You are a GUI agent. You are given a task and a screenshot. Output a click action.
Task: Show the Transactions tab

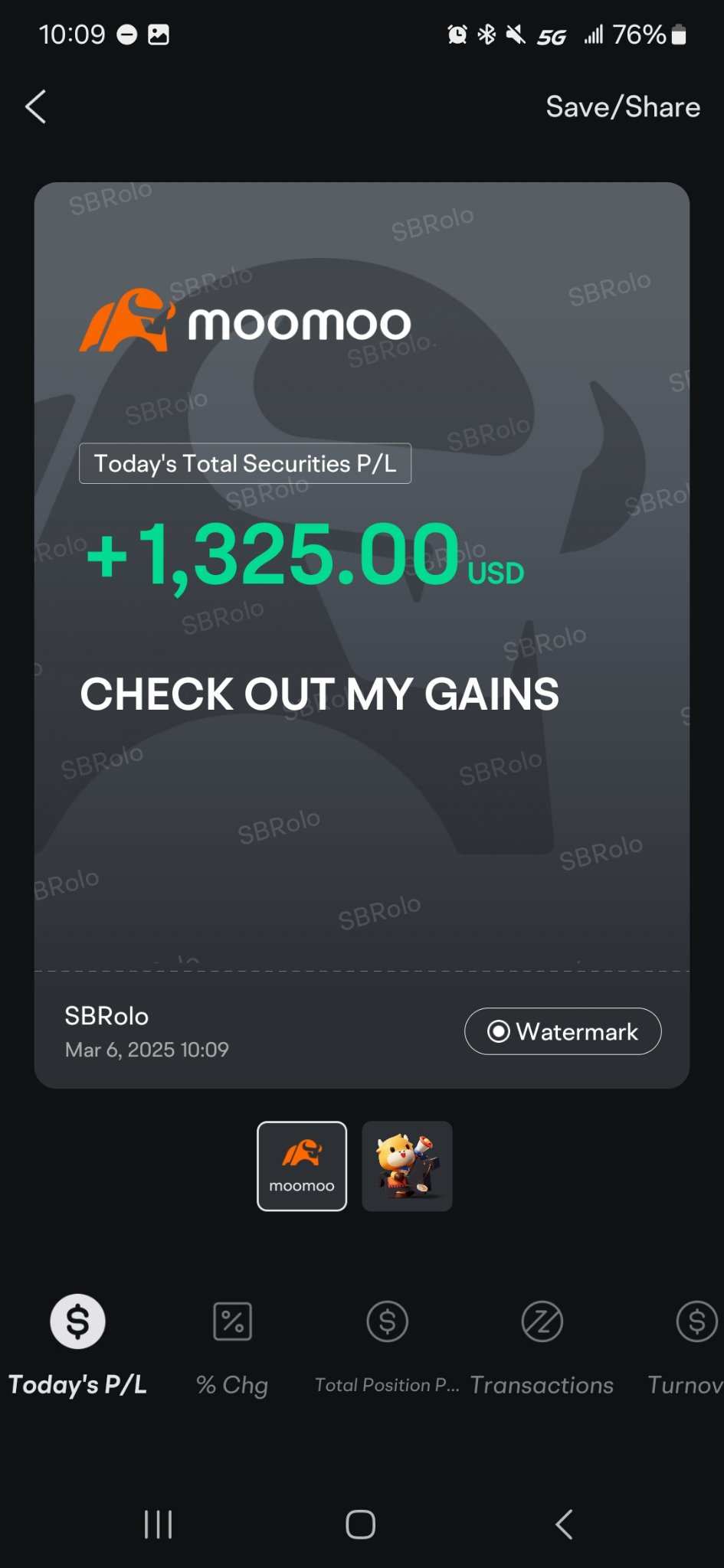point(542,1341)
